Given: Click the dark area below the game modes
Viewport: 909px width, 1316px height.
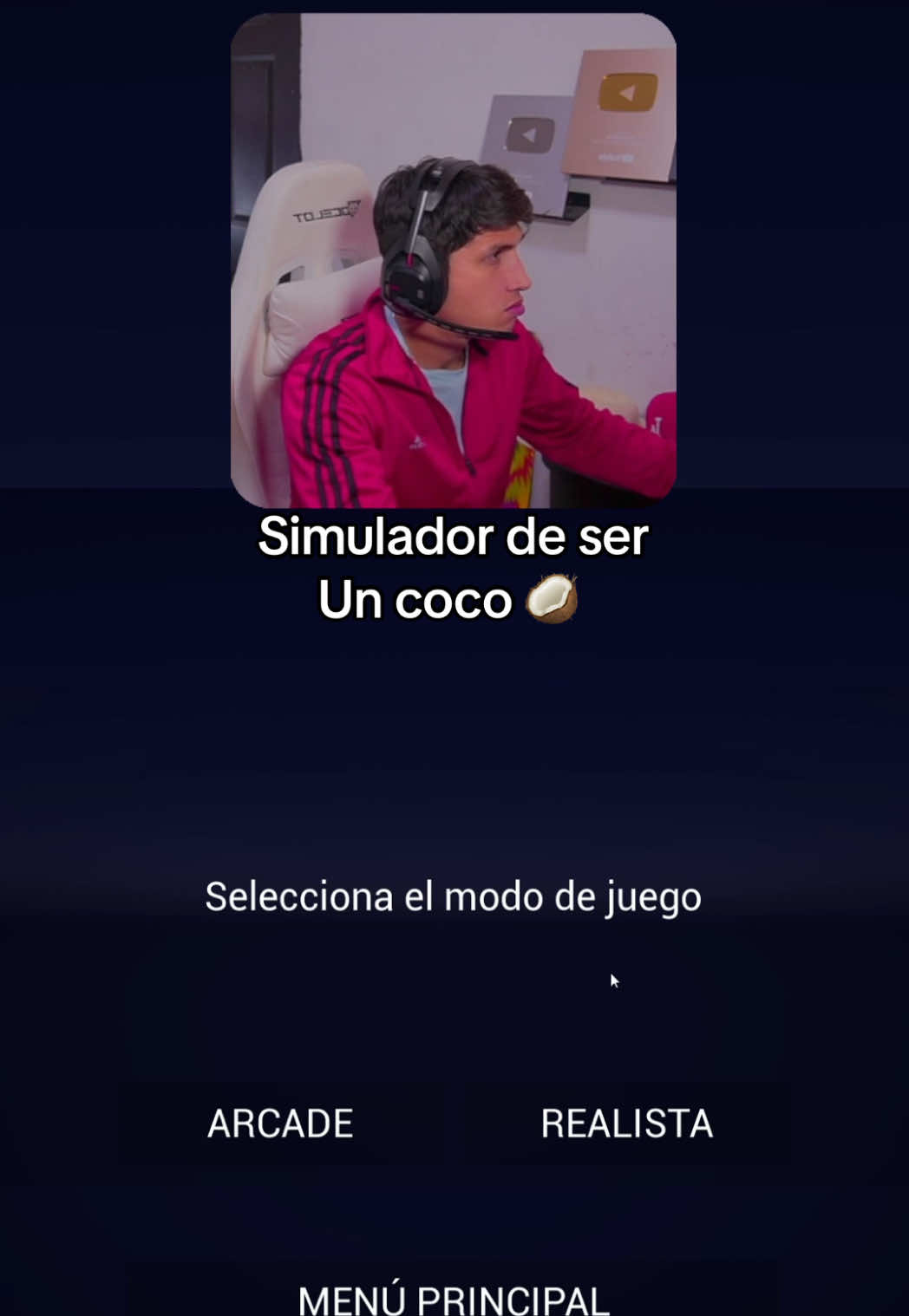Looking at the screenshot, I should [454, 1214].
